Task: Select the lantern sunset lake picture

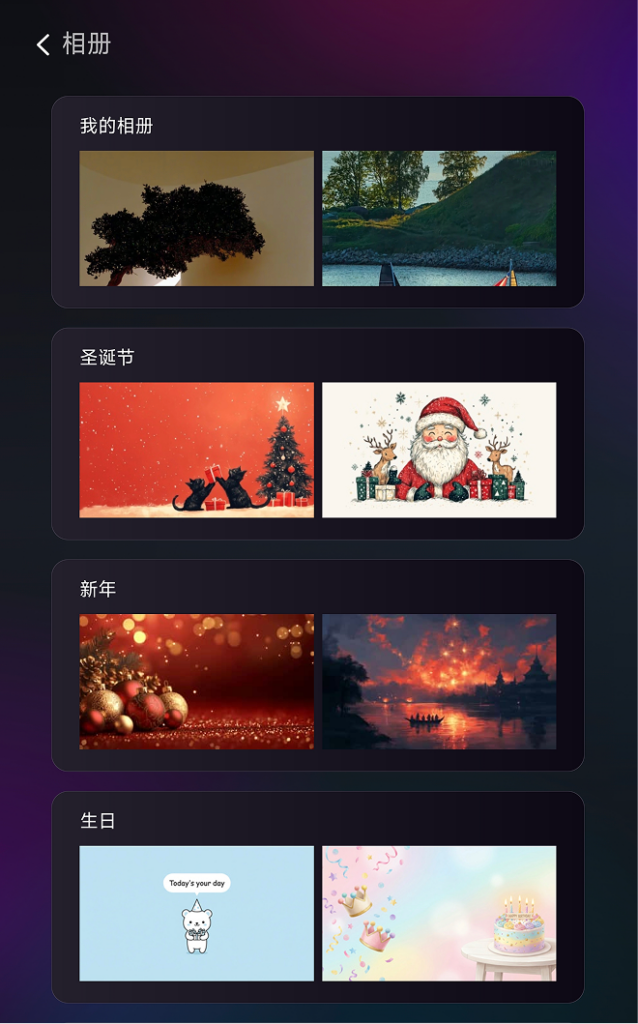Action: click(439, 681)
